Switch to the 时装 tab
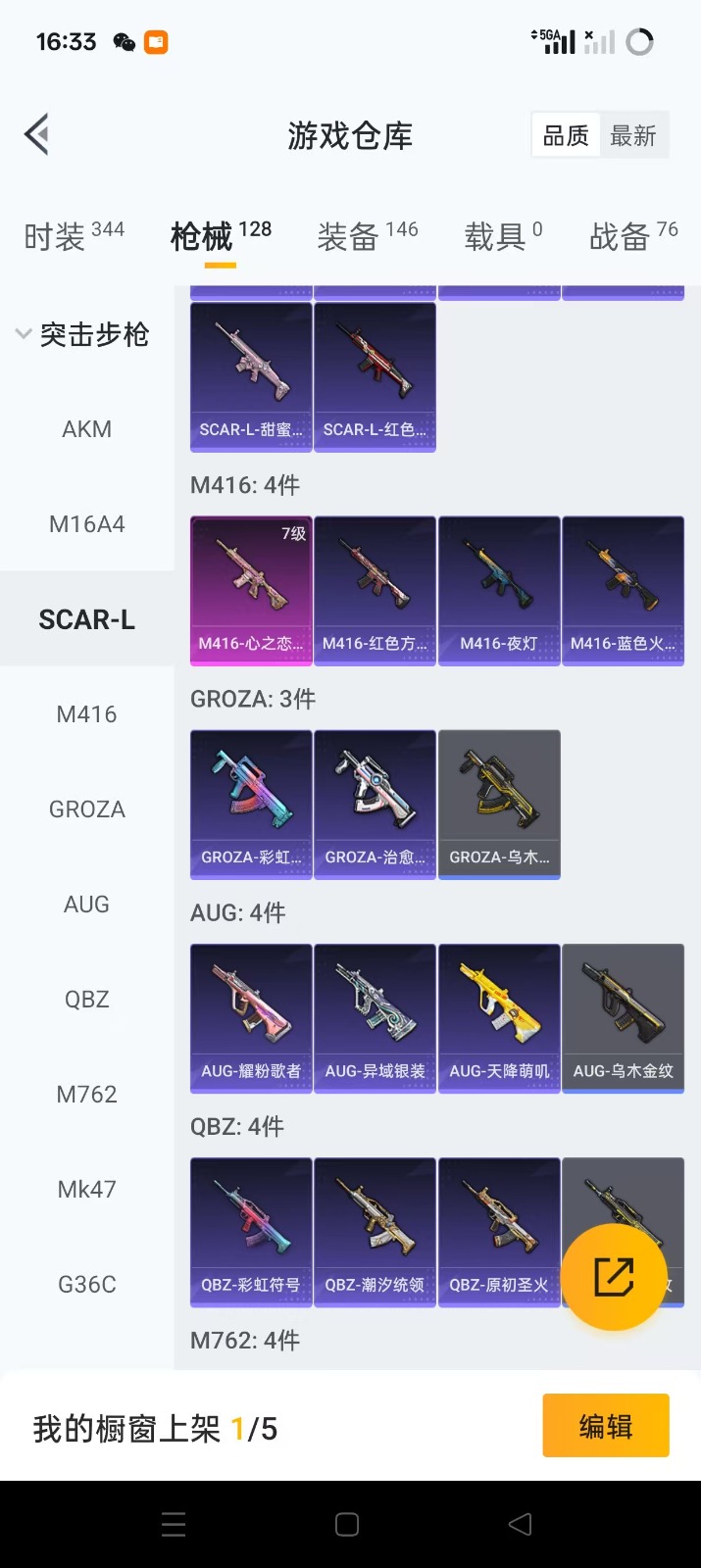This screenshot has width=701, height=1568. click(x=74, y=235)
